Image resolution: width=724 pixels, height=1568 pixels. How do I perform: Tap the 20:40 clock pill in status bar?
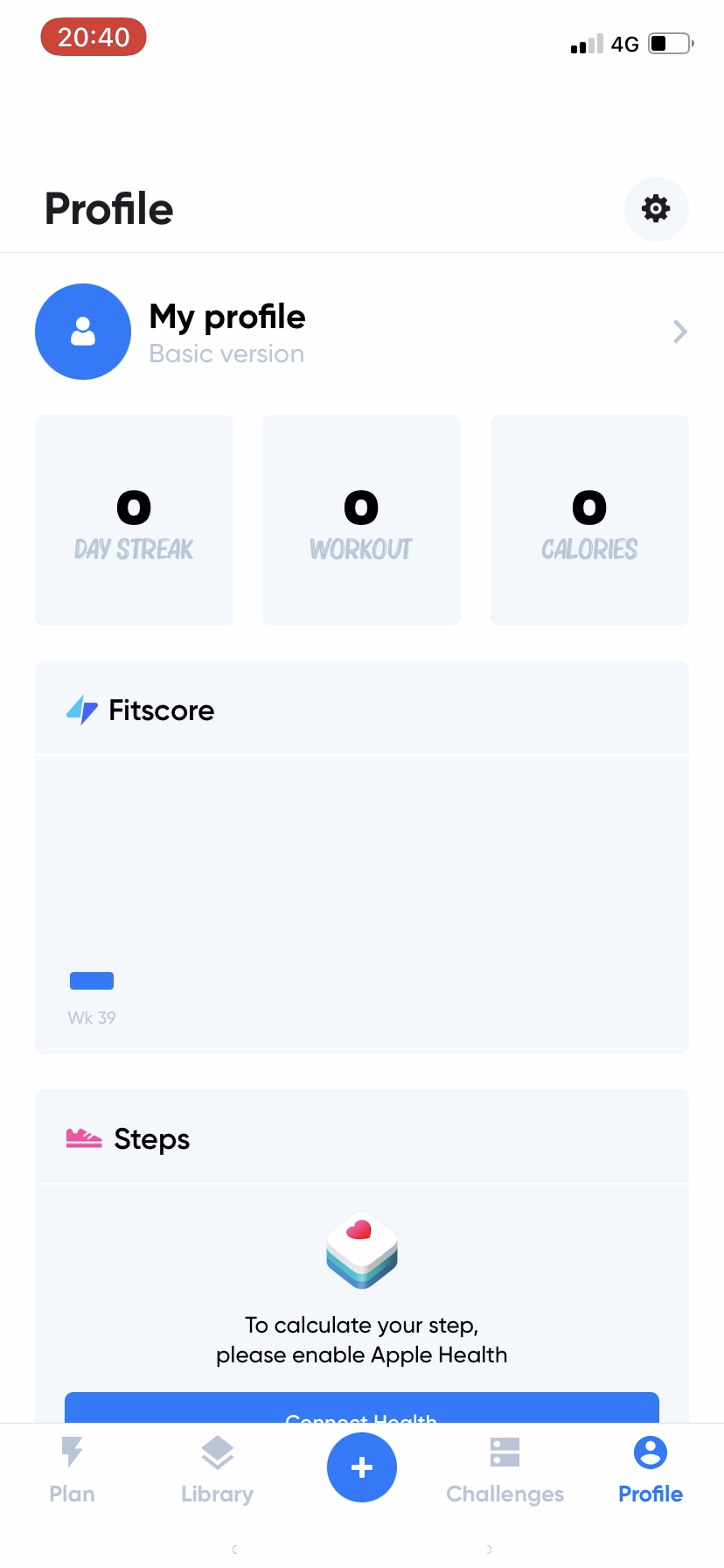[93, 37]
